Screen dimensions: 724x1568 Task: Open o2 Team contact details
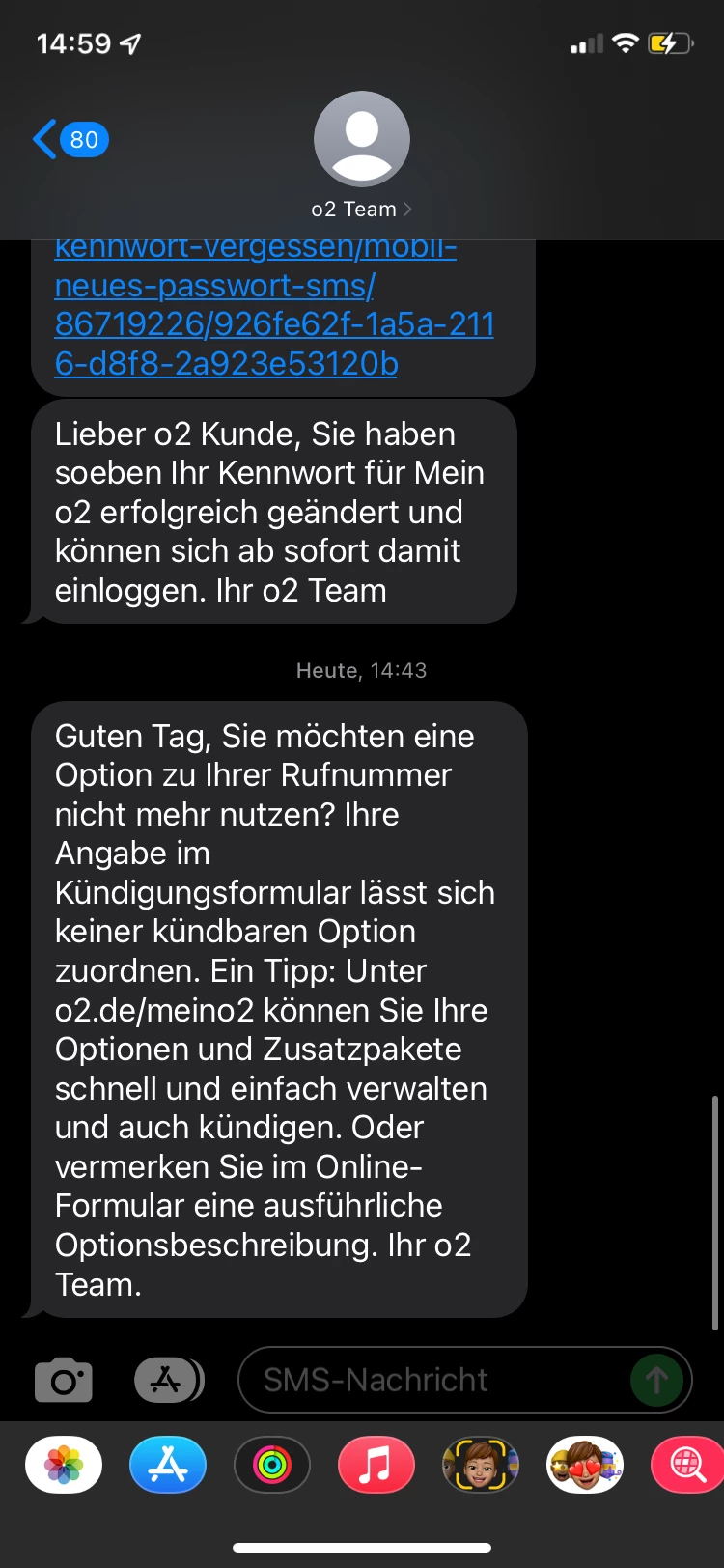pyautogui.click(x=361, y=156)
